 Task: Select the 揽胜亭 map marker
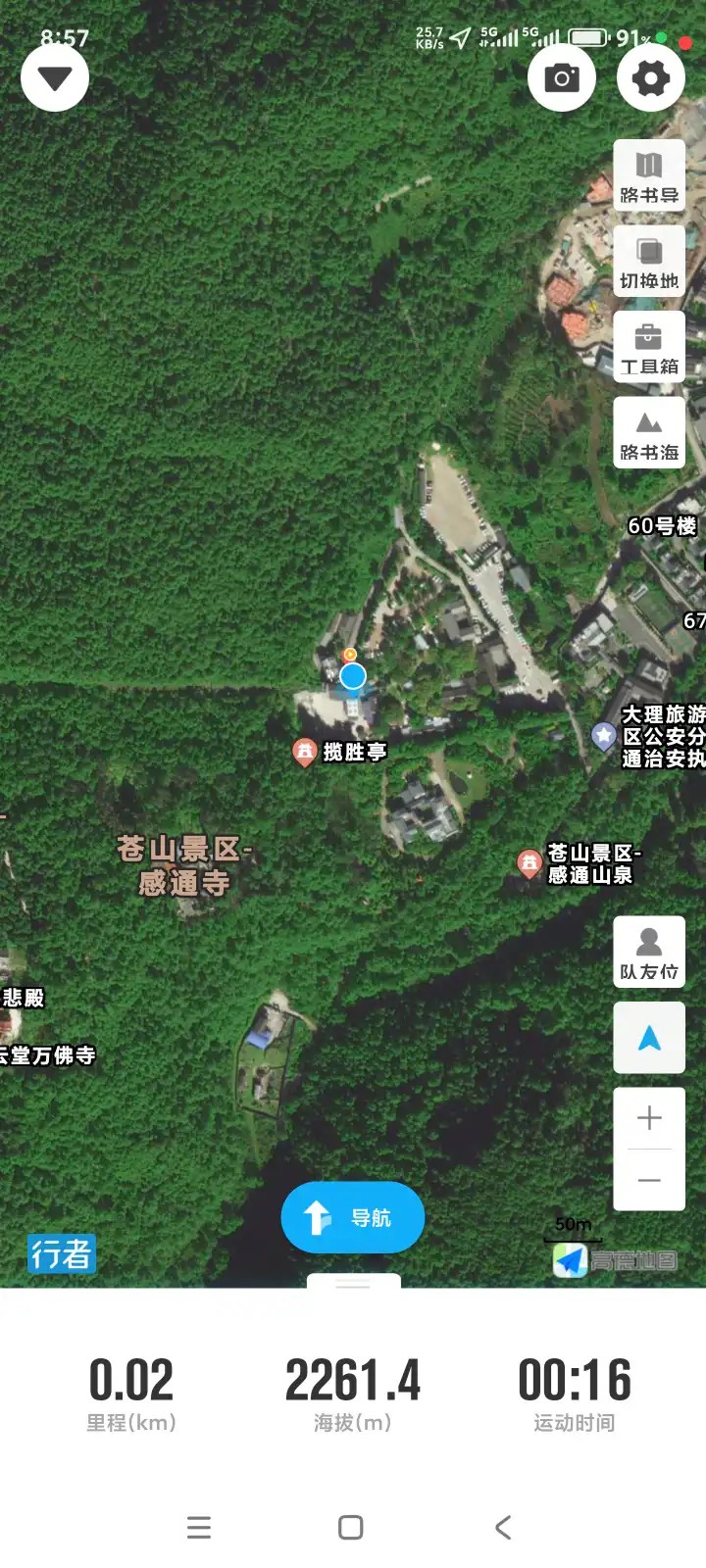click(x=305, y=752)
